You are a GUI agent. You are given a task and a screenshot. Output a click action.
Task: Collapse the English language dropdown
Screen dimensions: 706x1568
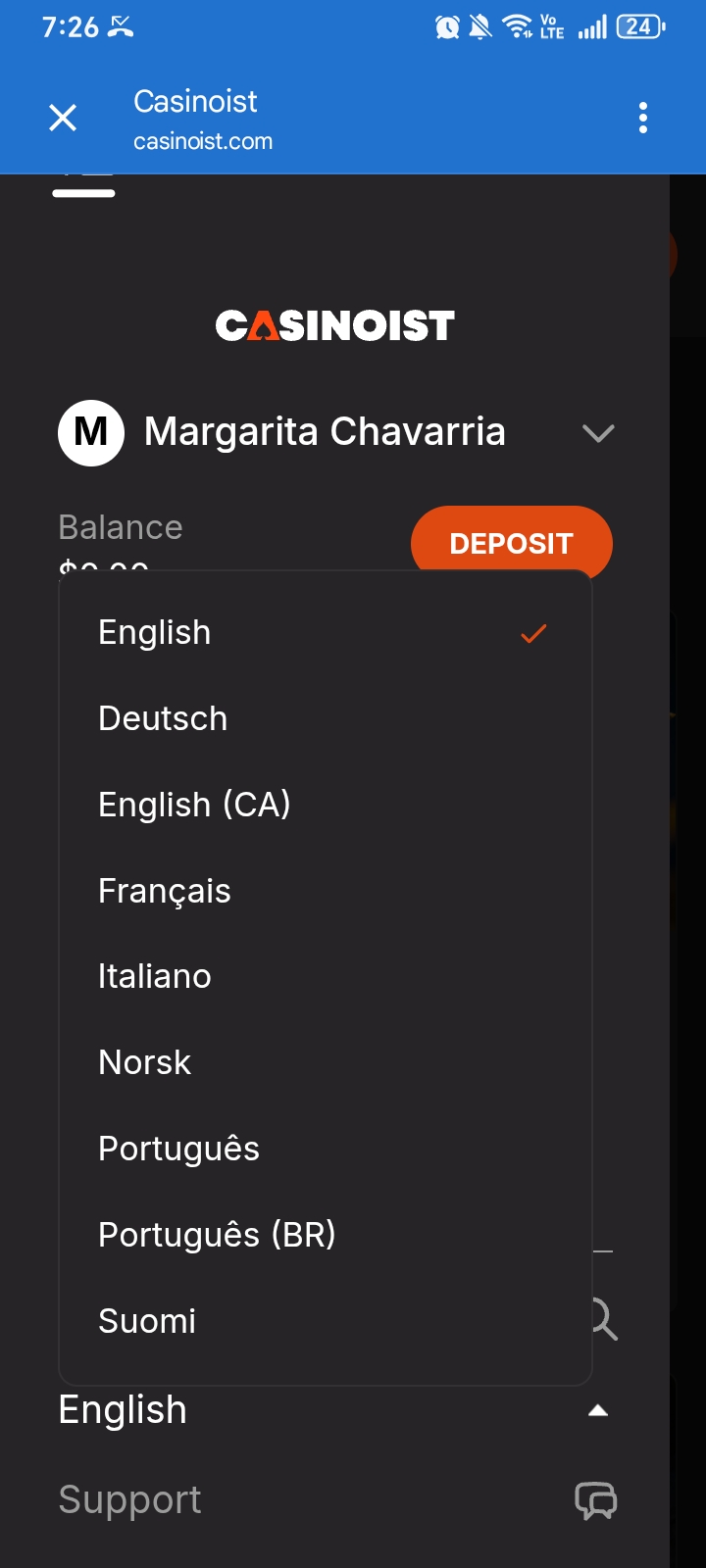tap(597, 1411)
